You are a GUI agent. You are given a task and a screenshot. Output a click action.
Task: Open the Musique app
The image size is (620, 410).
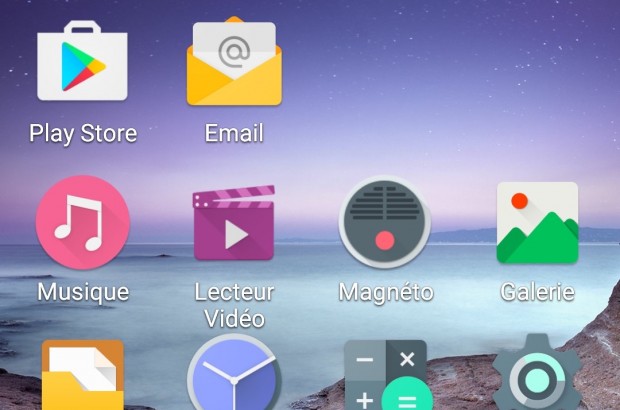click(x=82, y=222)
